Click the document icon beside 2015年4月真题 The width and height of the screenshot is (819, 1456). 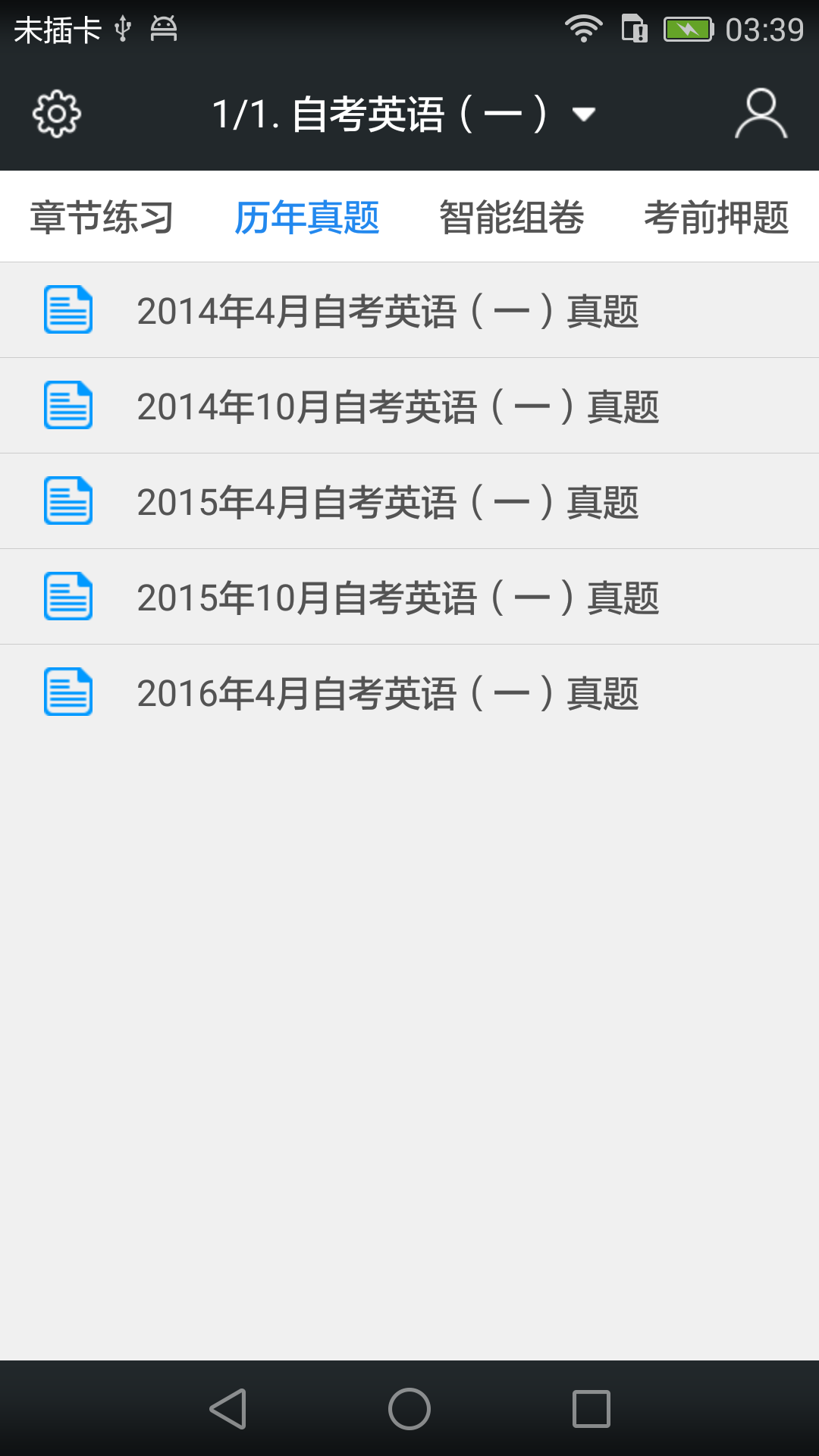tap(67, 500)
